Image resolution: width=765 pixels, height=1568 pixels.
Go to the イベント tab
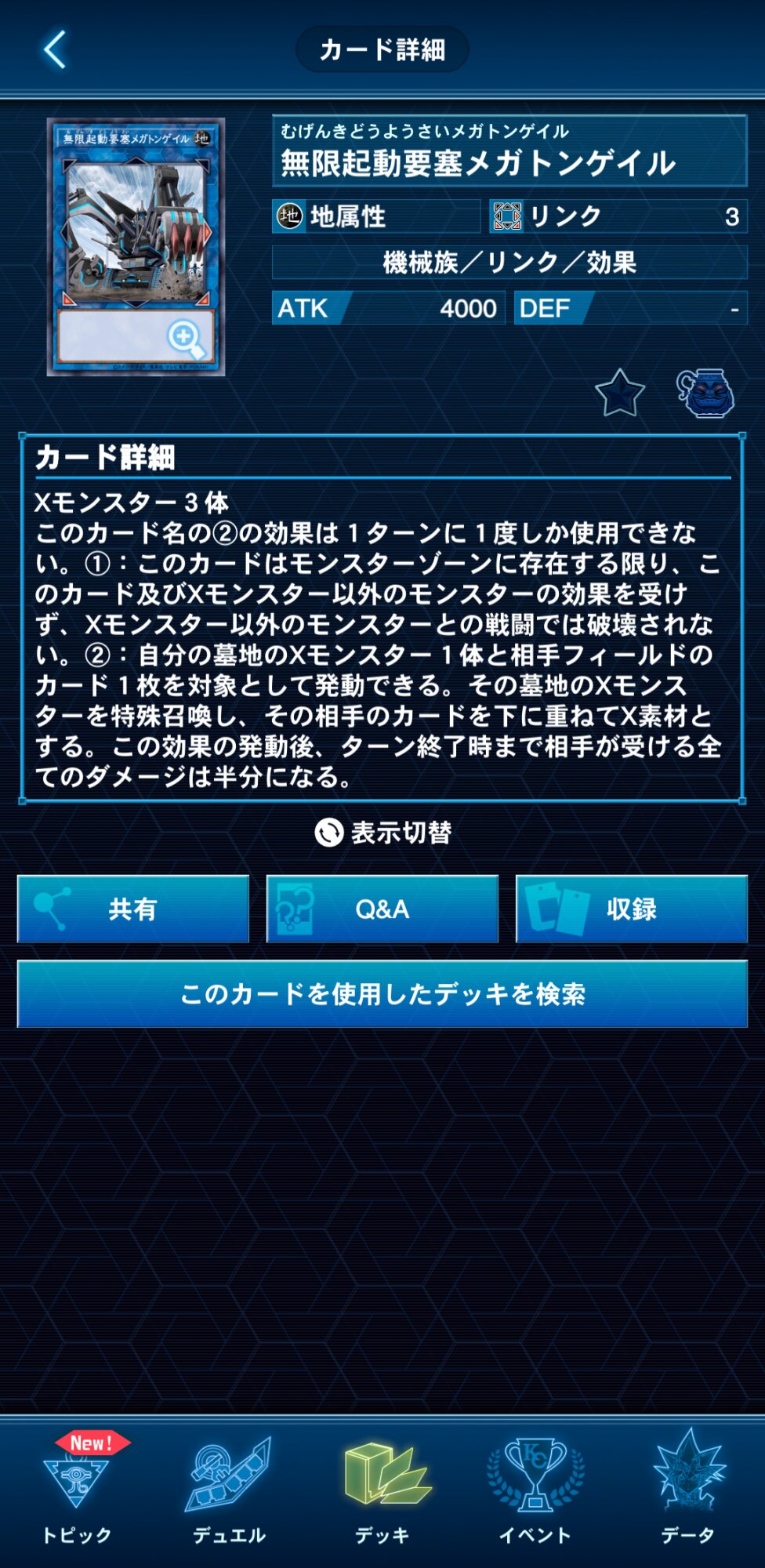(x=535, y=1490)
